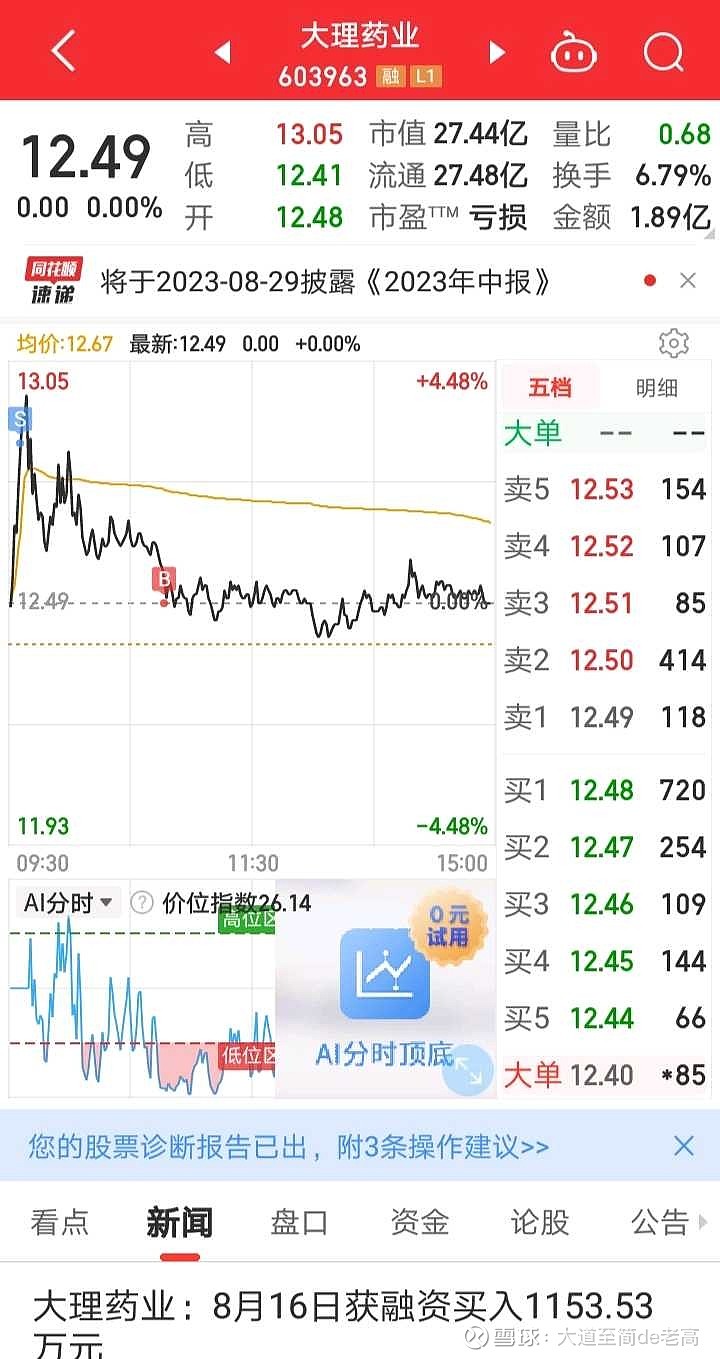720x1359 pixels.
Task: Select the 五档 tab
Action: pos(552,387)
